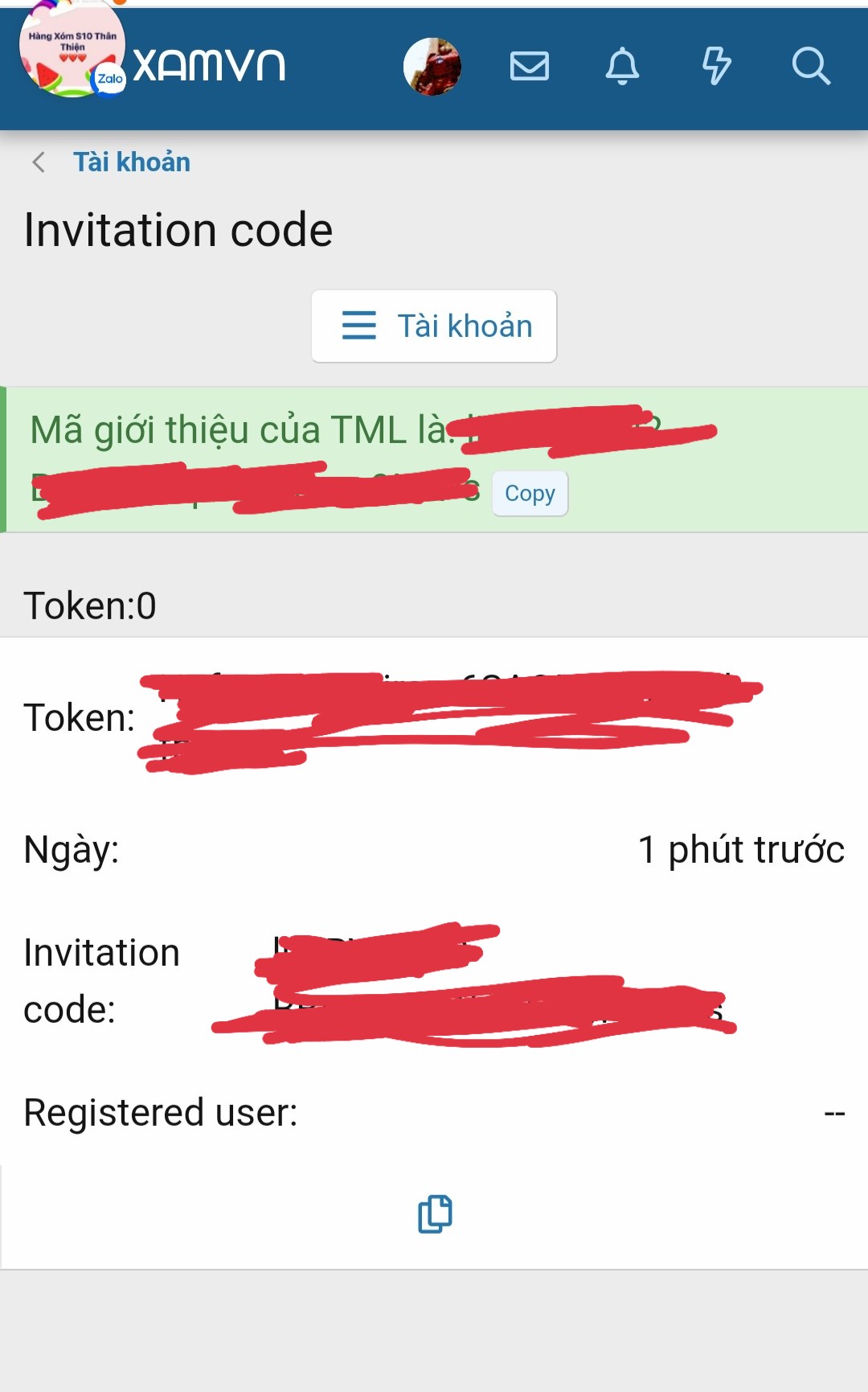868x1392 pixels.
Task: Go back to Tài khoản breadcrumb
Action: coord(131,162)
